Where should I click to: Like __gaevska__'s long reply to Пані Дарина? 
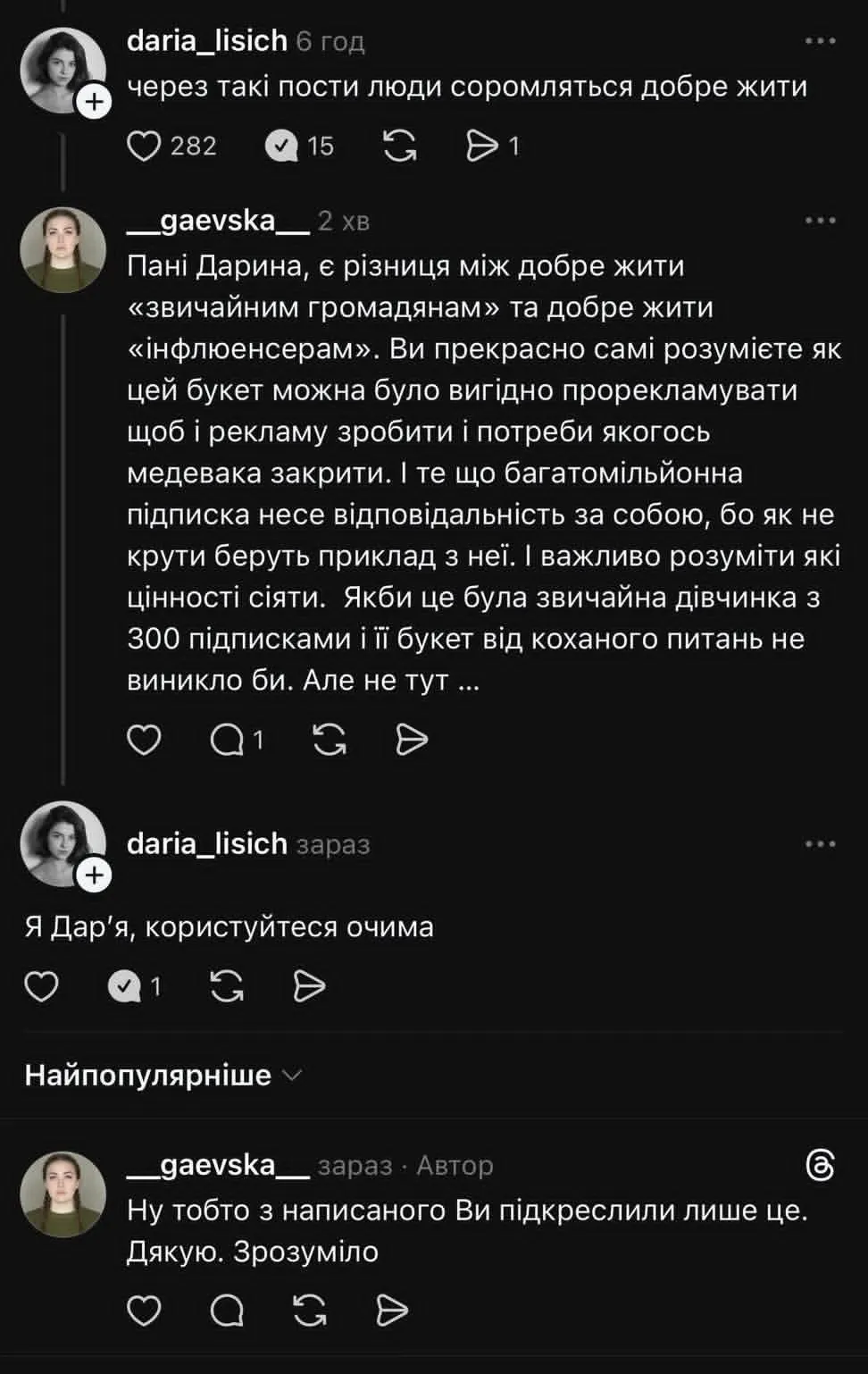144,740
